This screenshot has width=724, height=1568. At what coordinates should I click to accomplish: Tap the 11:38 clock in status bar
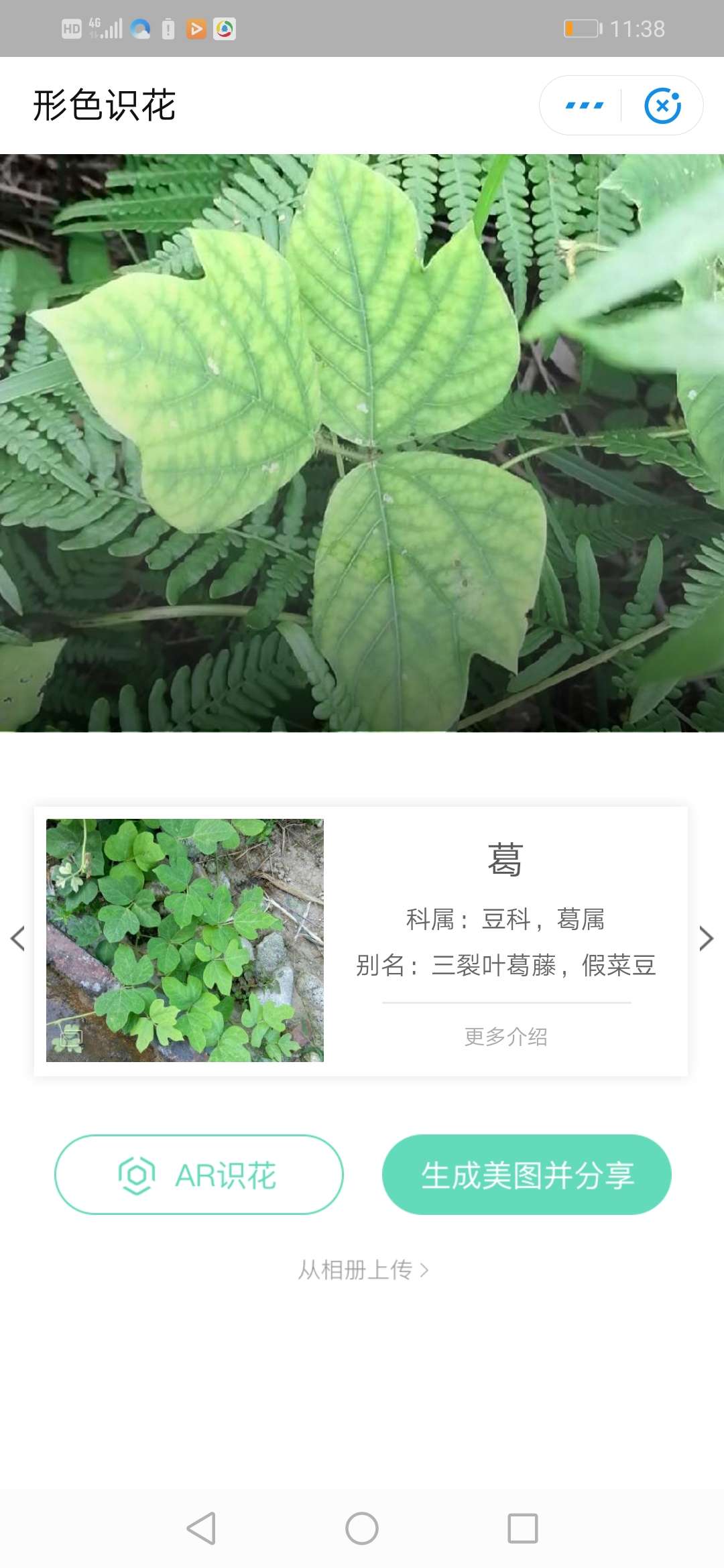tap(637, 27)
